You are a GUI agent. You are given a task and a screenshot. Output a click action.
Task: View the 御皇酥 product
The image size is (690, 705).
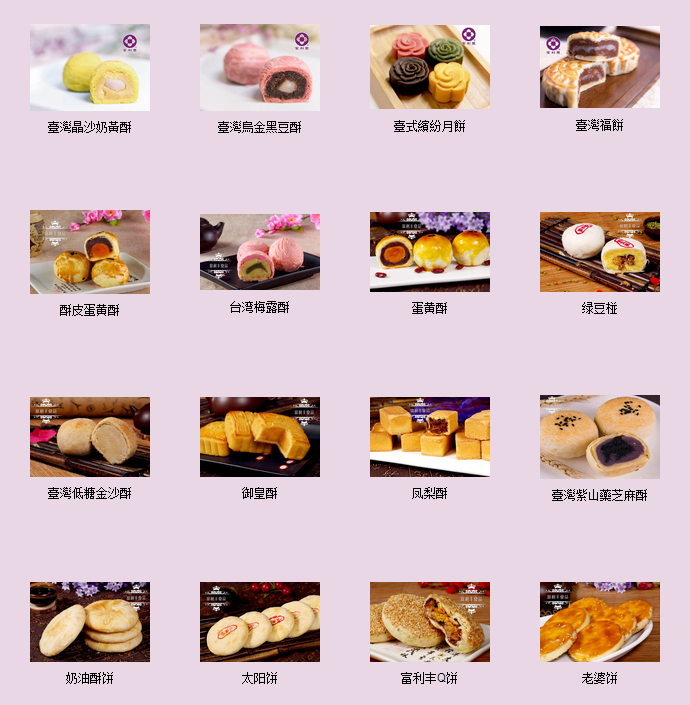pyautogui.click(x=260, y=436)
